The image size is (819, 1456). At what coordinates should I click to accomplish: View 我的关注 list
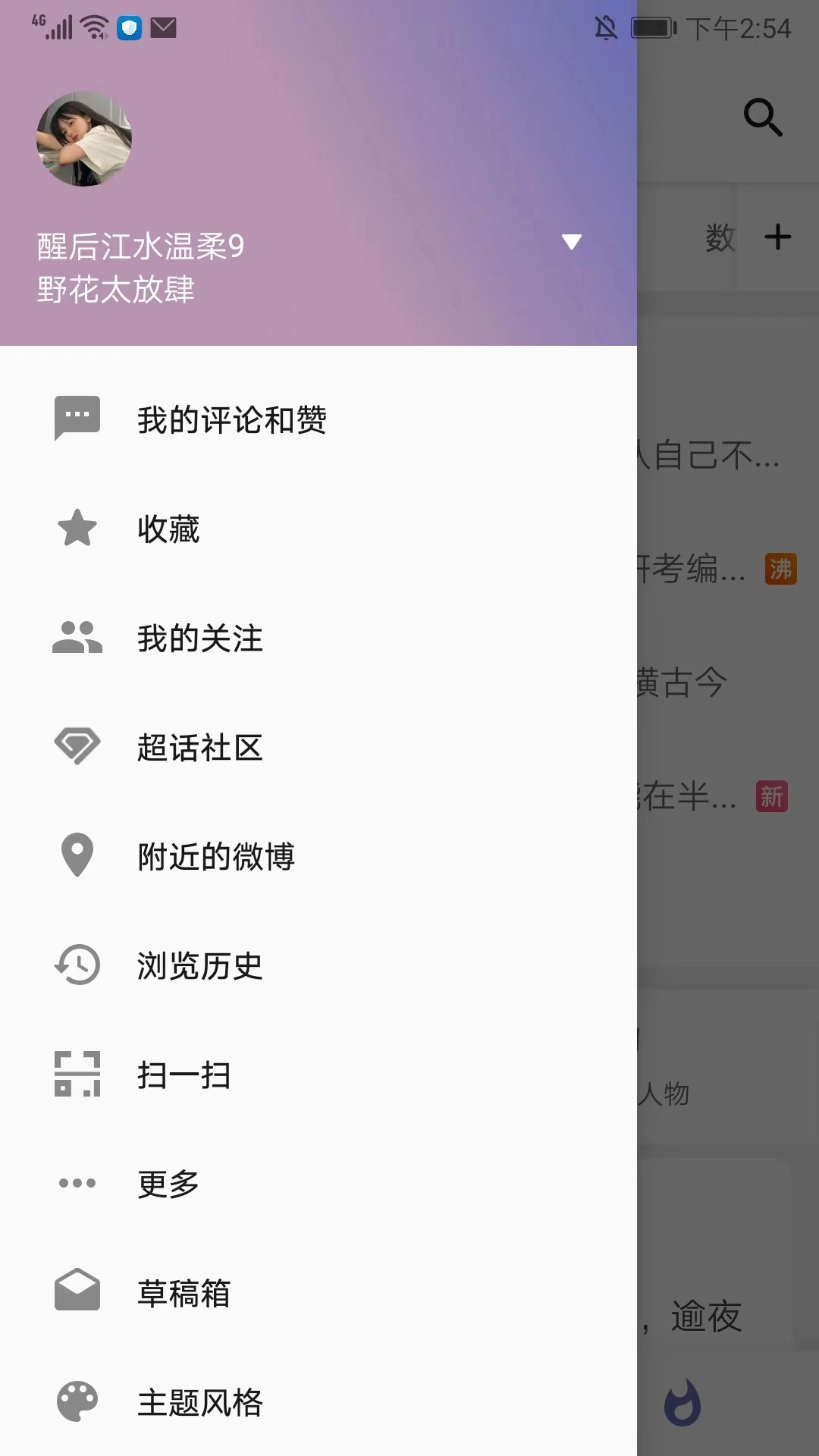(199, 638)
